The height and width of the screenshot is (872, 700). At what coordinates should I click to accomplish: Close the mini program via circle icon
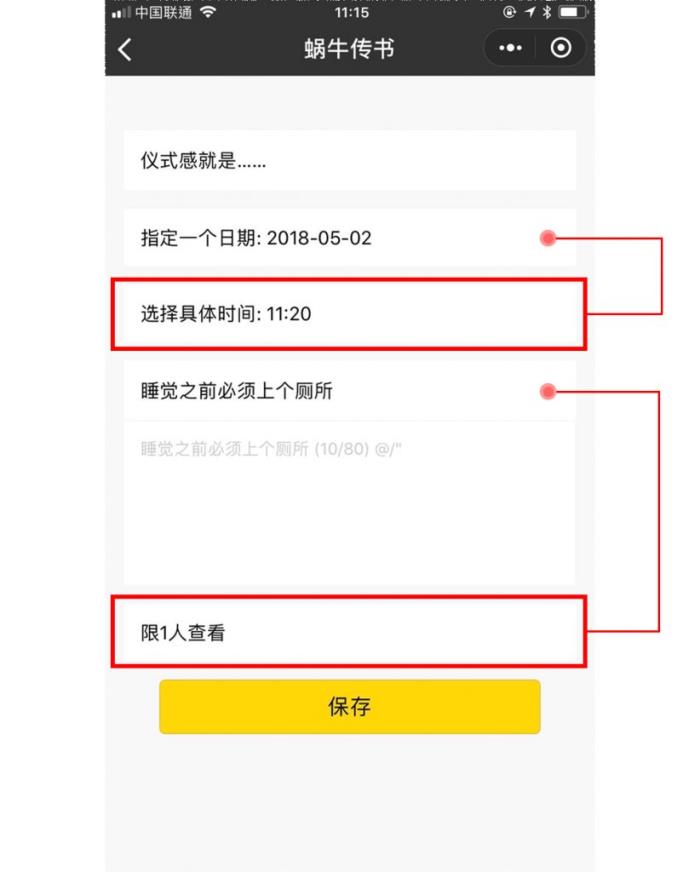561,49
